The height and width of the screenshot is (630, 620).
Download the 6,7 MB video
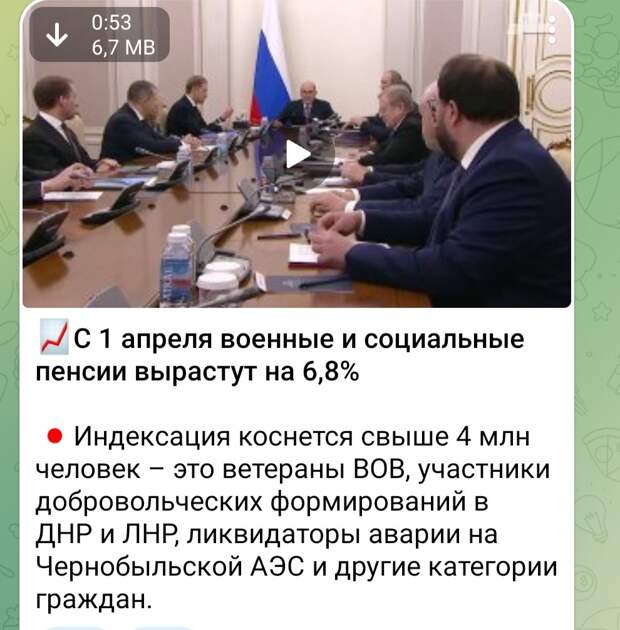(58, 35)
